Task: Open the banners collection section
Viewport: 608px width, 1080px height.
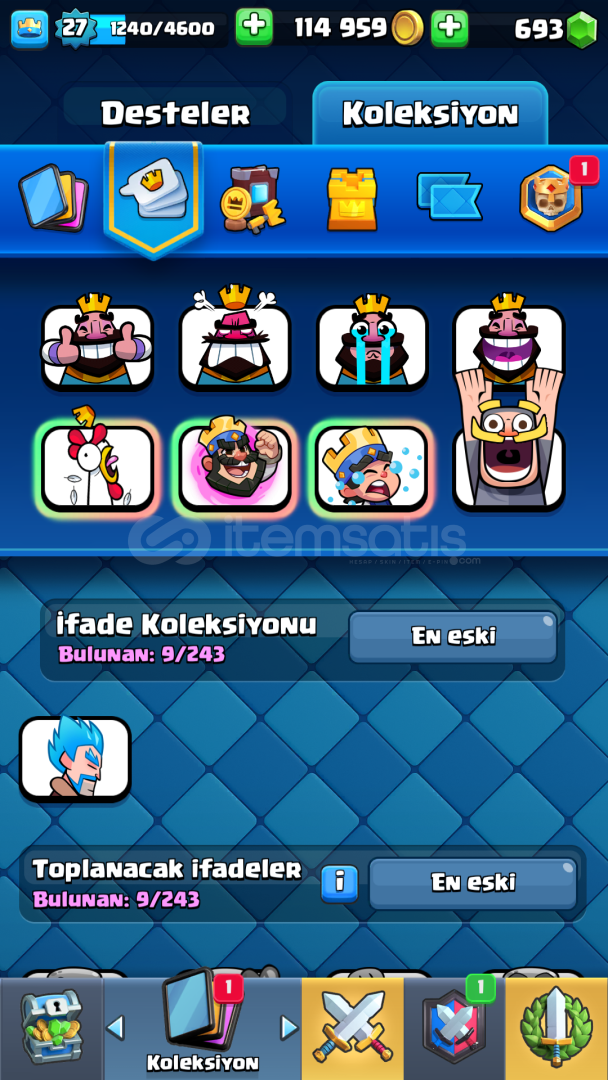Action: [449, 197]
